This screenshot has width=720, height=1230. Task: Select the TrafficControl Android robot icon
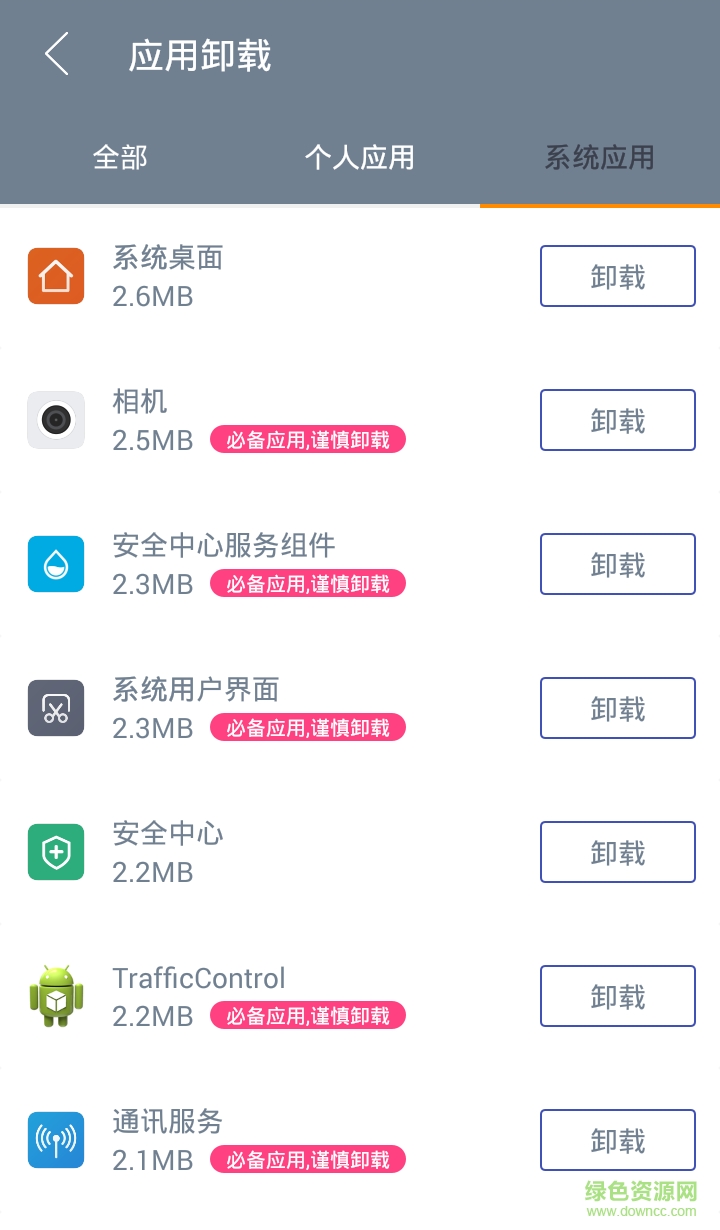click(x=55, y=996)
